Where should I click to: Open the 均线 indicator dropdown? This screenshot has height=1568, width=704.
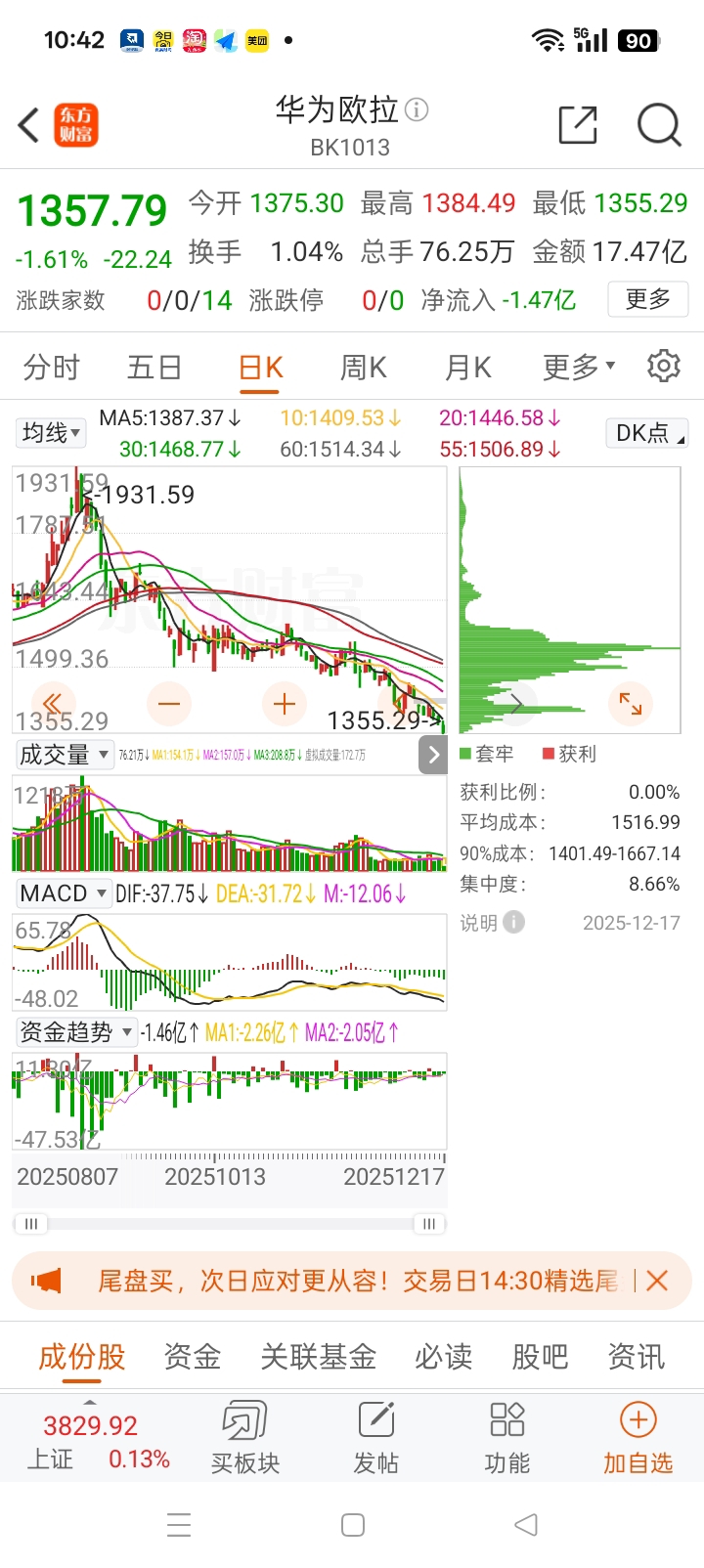click(51, 432)
